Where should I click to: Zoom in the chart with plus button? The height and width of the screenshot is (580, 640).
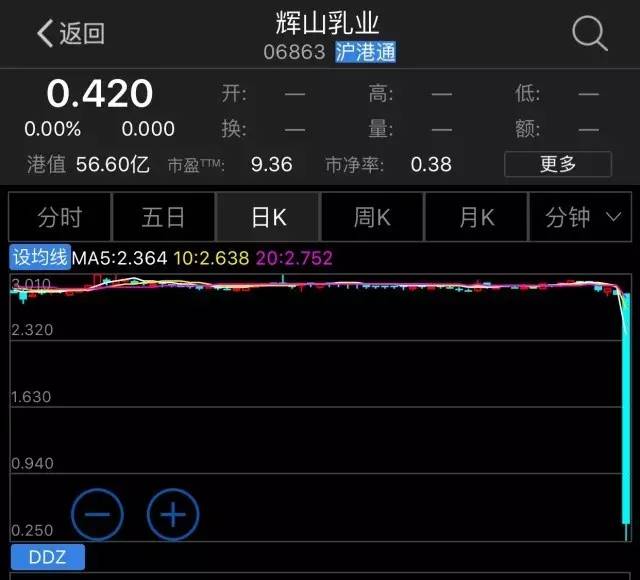[173, 515]
